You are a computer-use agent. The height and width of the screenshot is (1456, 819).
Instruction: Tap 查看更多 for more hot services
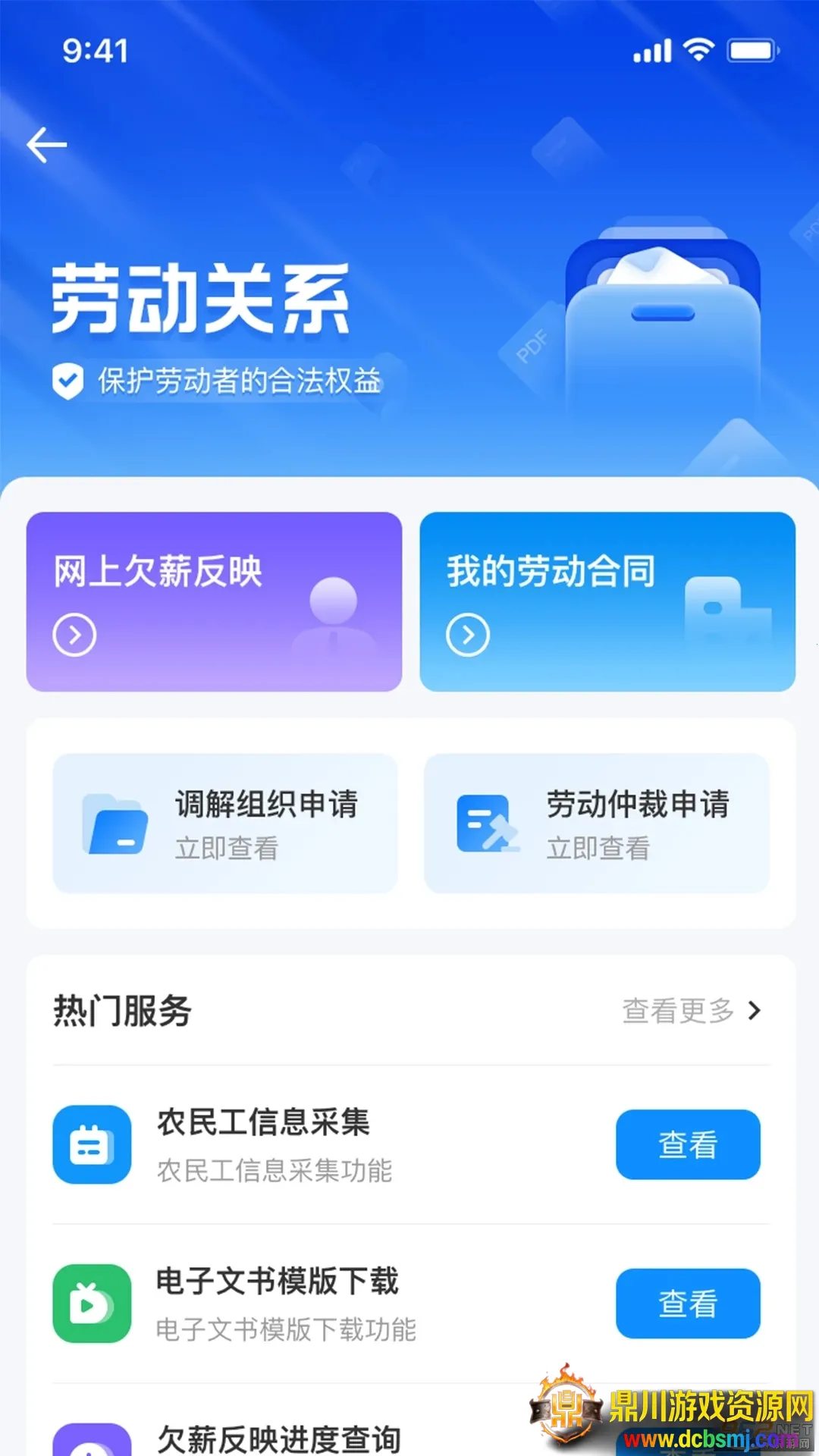tap(690, 1011)
